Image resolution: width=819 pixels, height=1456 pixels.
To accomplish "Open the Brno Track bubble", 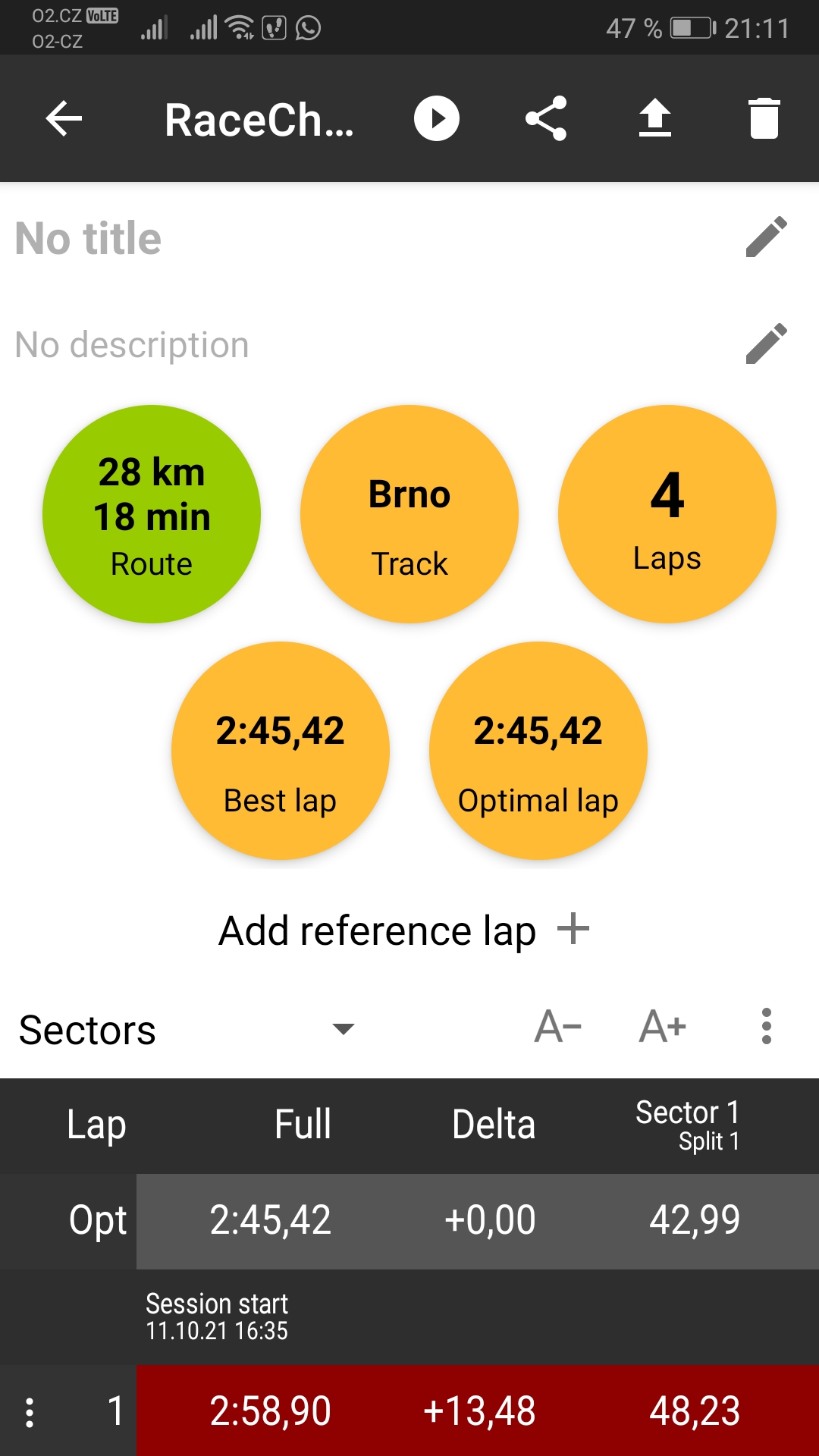I will 409,514.
